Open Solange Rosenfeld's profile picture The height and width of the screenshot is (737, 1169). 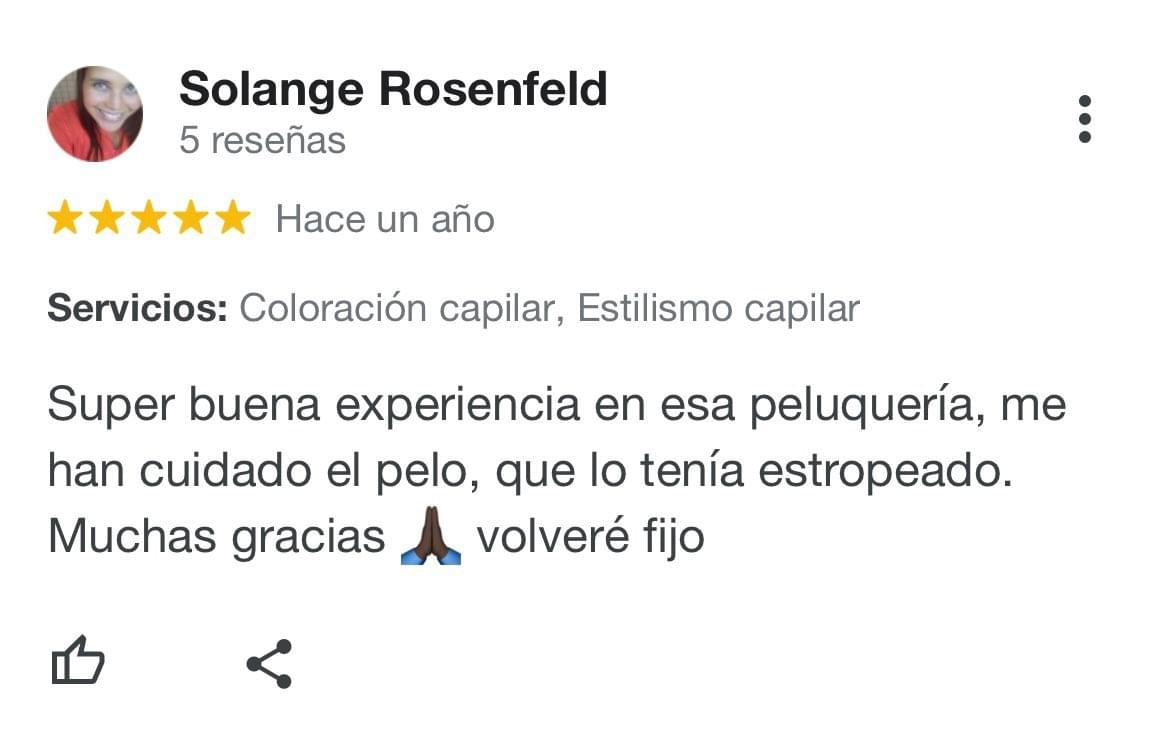coord(95,114)
